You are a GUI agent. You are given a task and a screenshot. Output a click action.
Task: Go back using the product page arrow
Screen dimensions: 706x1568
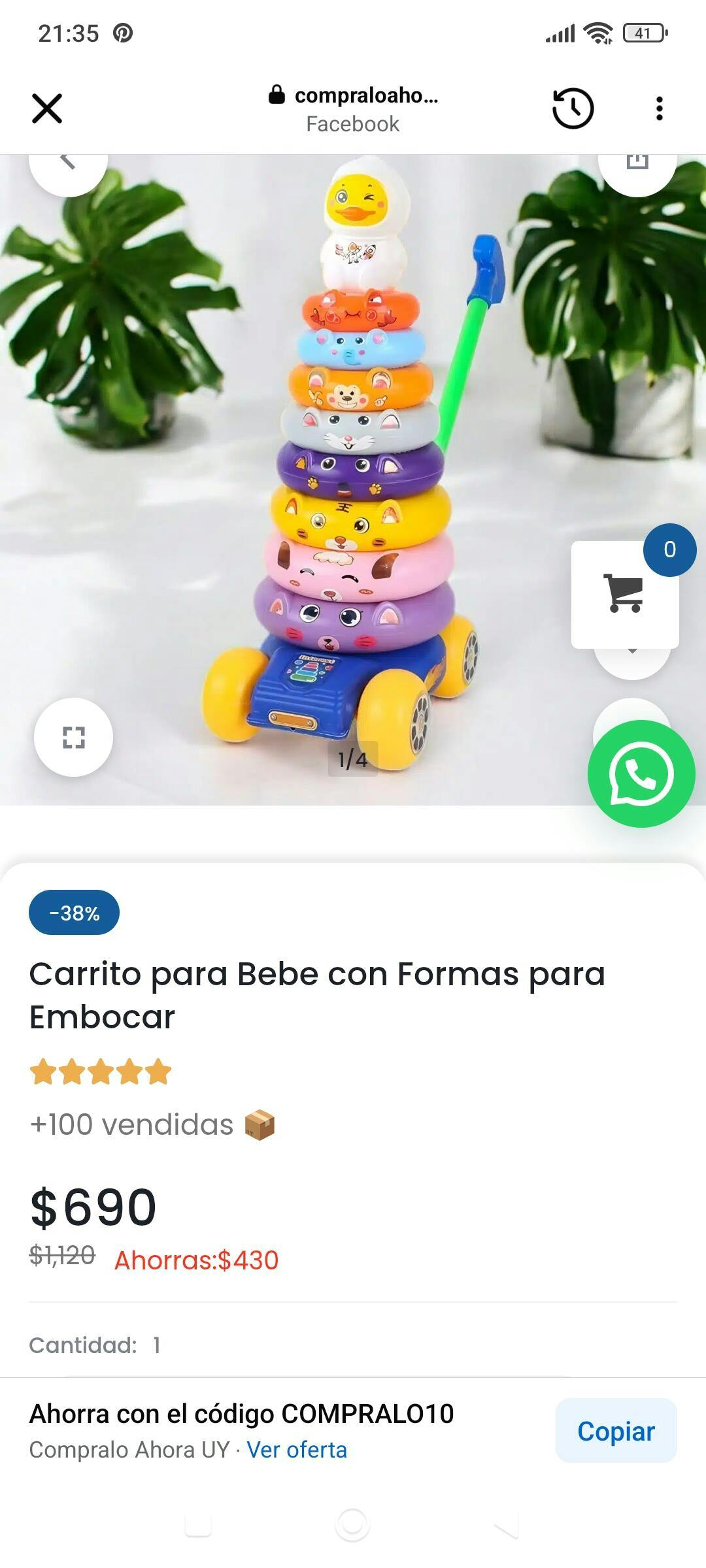click(68, 167)
